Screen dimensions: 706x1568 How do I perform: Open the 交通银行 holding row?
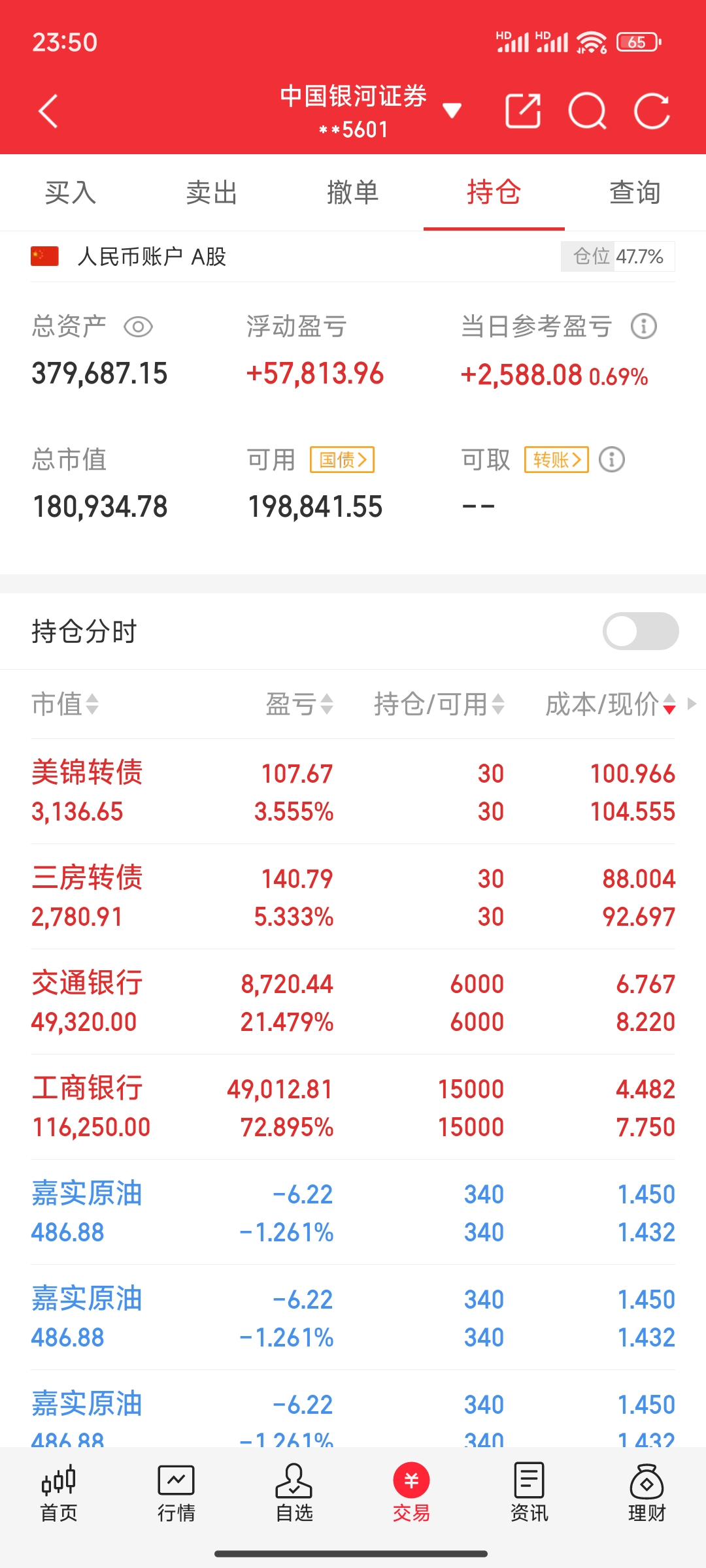(353, 1002)
